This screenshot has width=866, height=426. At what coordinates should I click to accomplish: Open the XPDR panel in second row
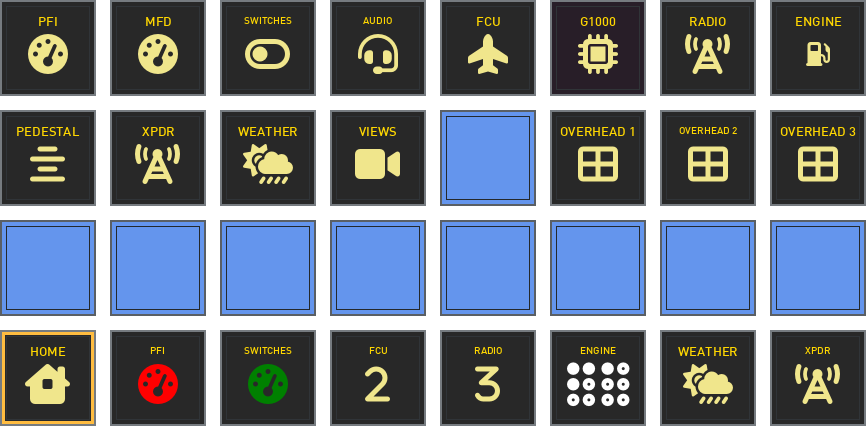(158, 157)
